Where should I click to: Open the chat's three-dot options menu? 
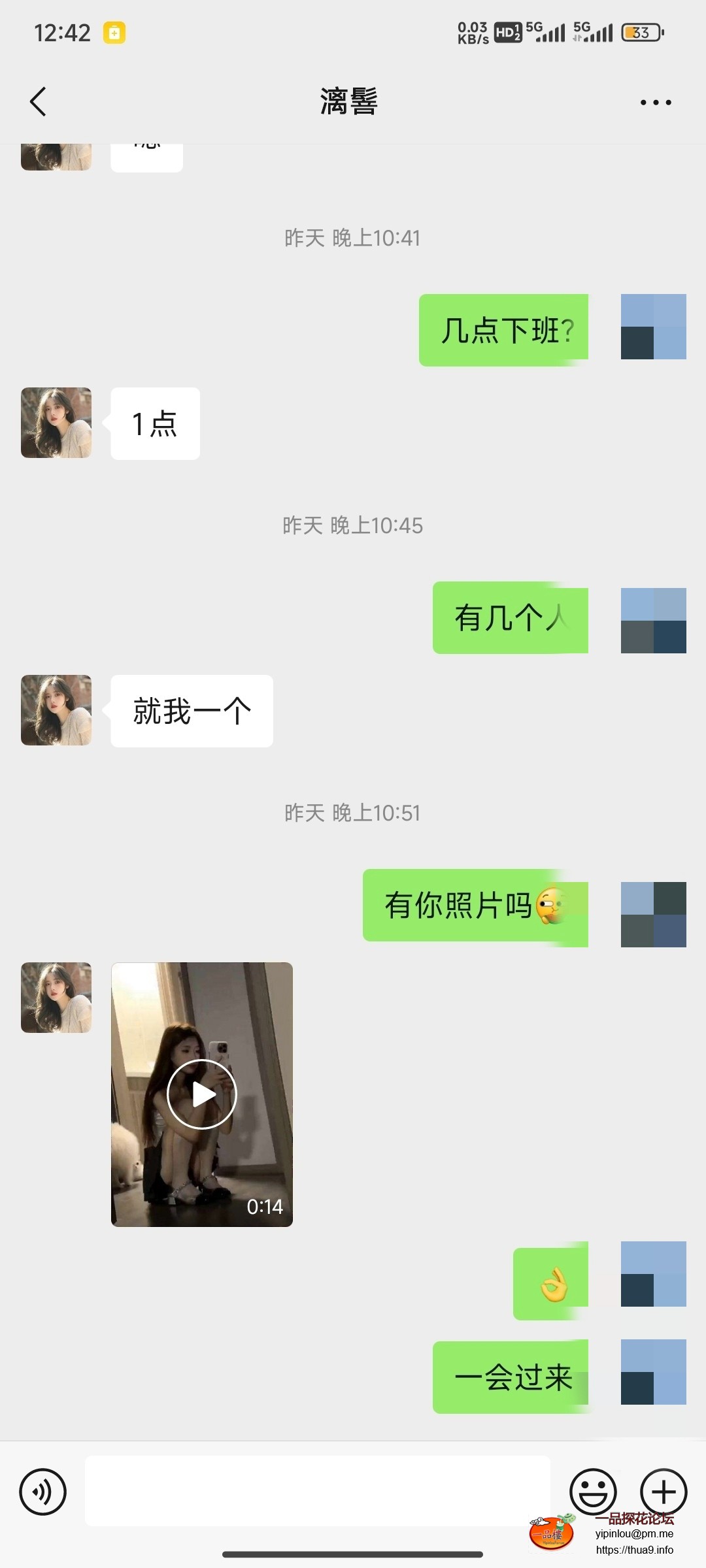point(655,103)
